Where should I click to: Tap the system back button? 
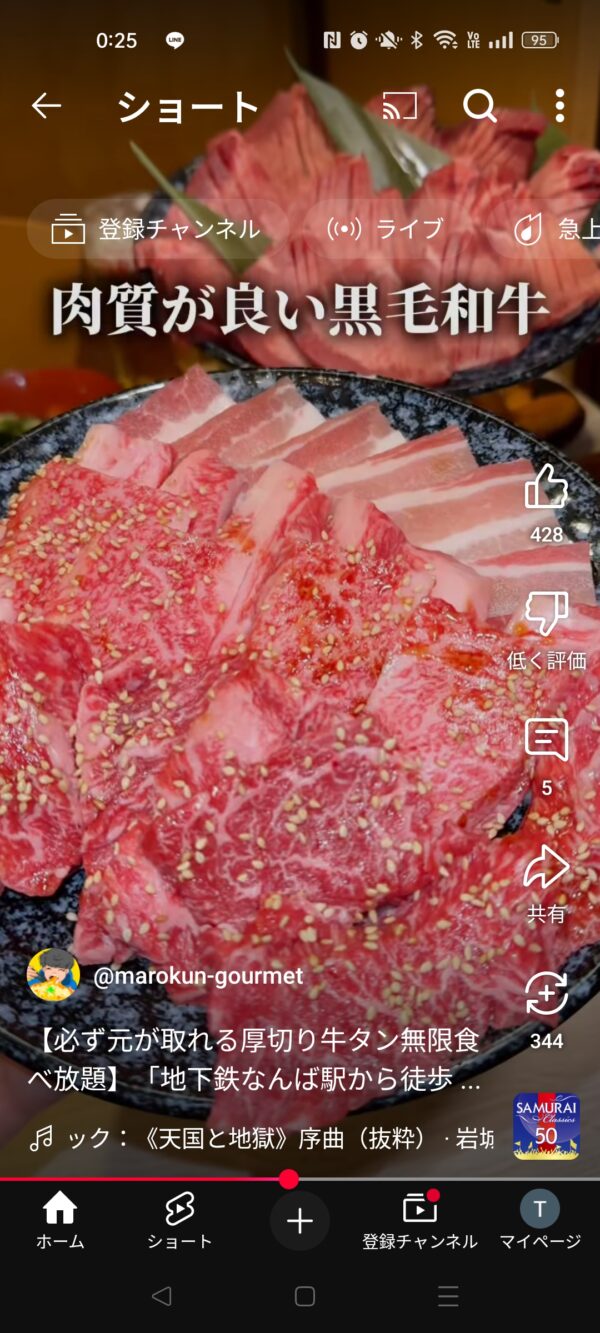(161, 1296)
